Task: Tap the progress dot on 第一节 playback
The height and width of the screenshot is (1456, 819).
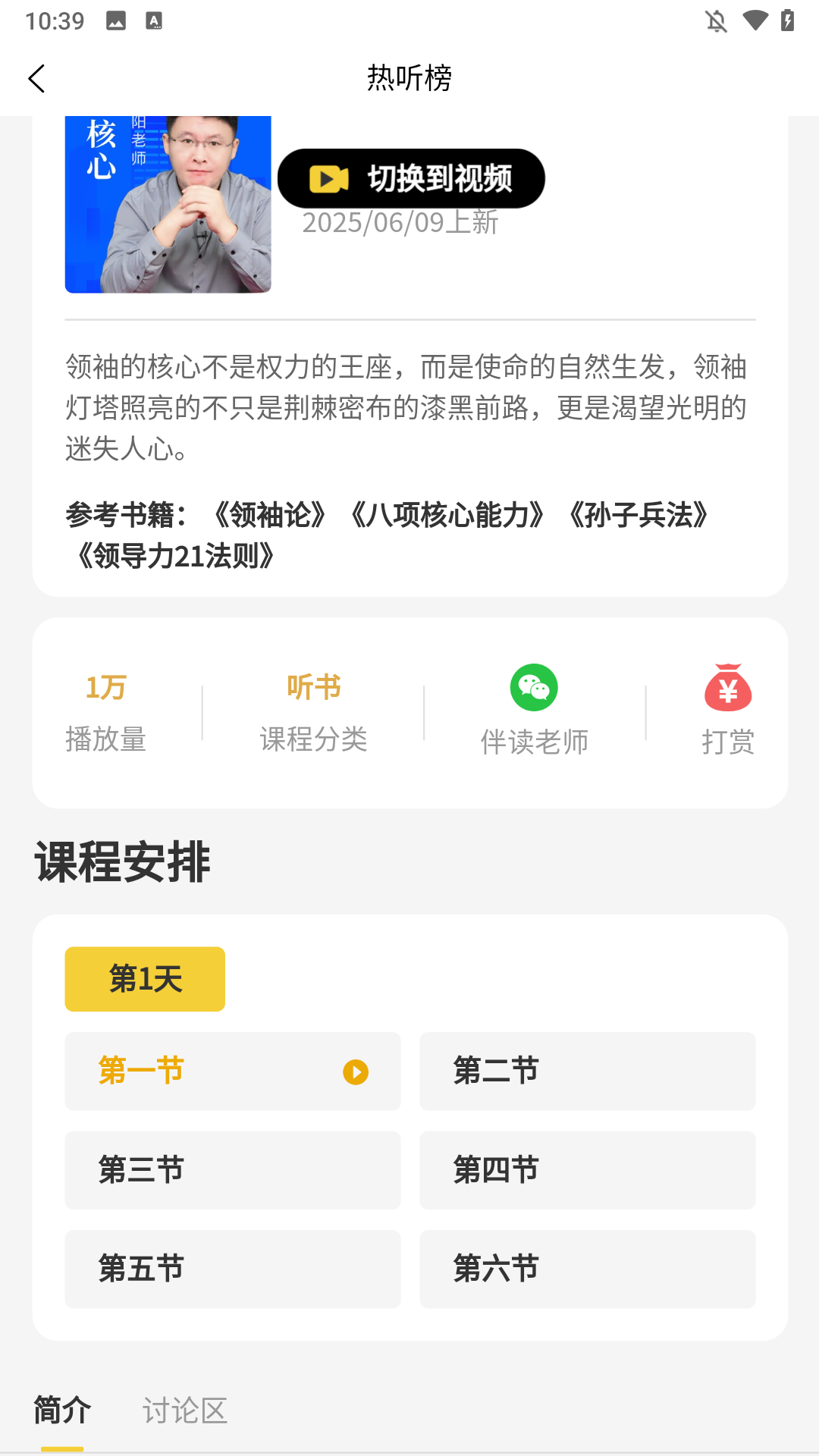Action: [x=354, y=1072]
